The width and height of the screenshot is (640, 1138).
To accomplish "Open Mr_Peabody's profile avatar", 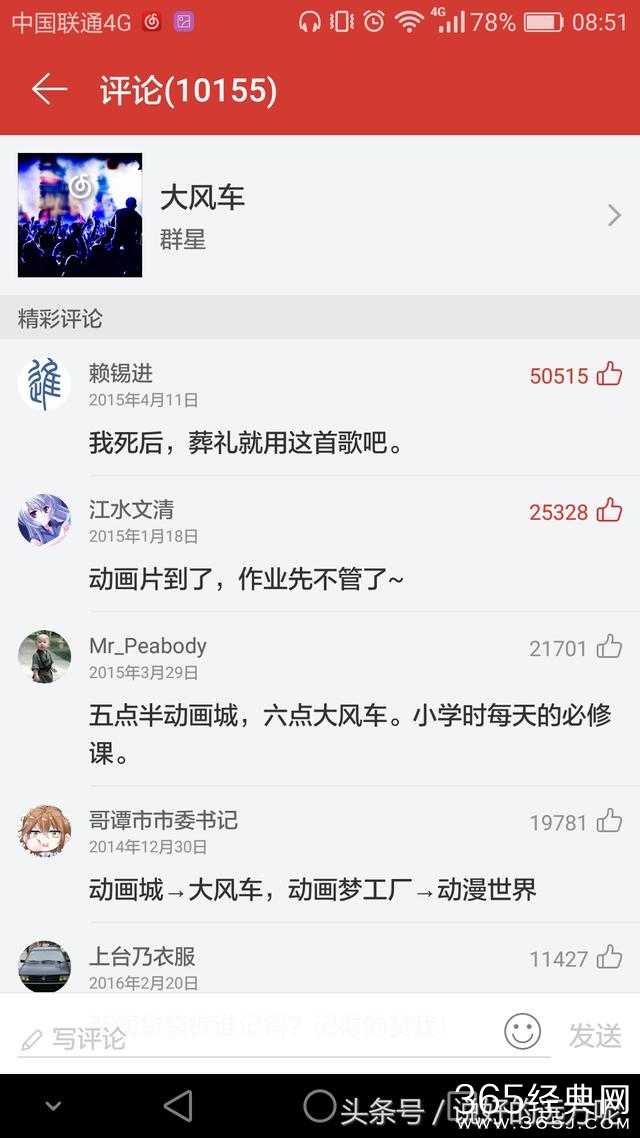I will [x=44, y=656].
